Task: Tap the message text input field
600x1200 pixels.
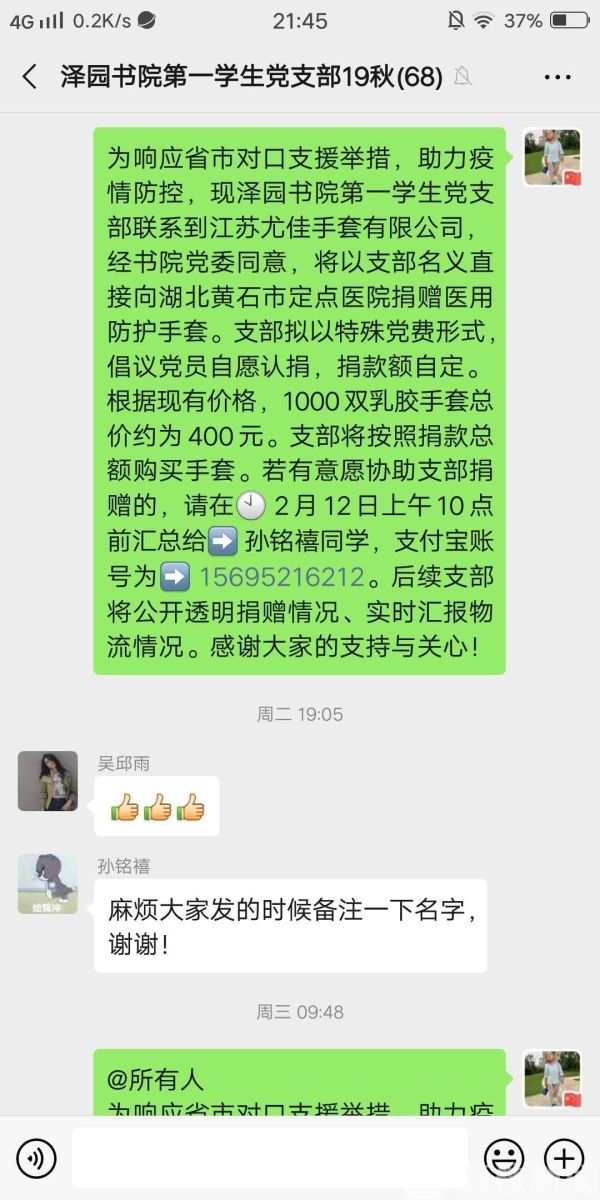Action: pyautogui.click(x=270, y=1158)
